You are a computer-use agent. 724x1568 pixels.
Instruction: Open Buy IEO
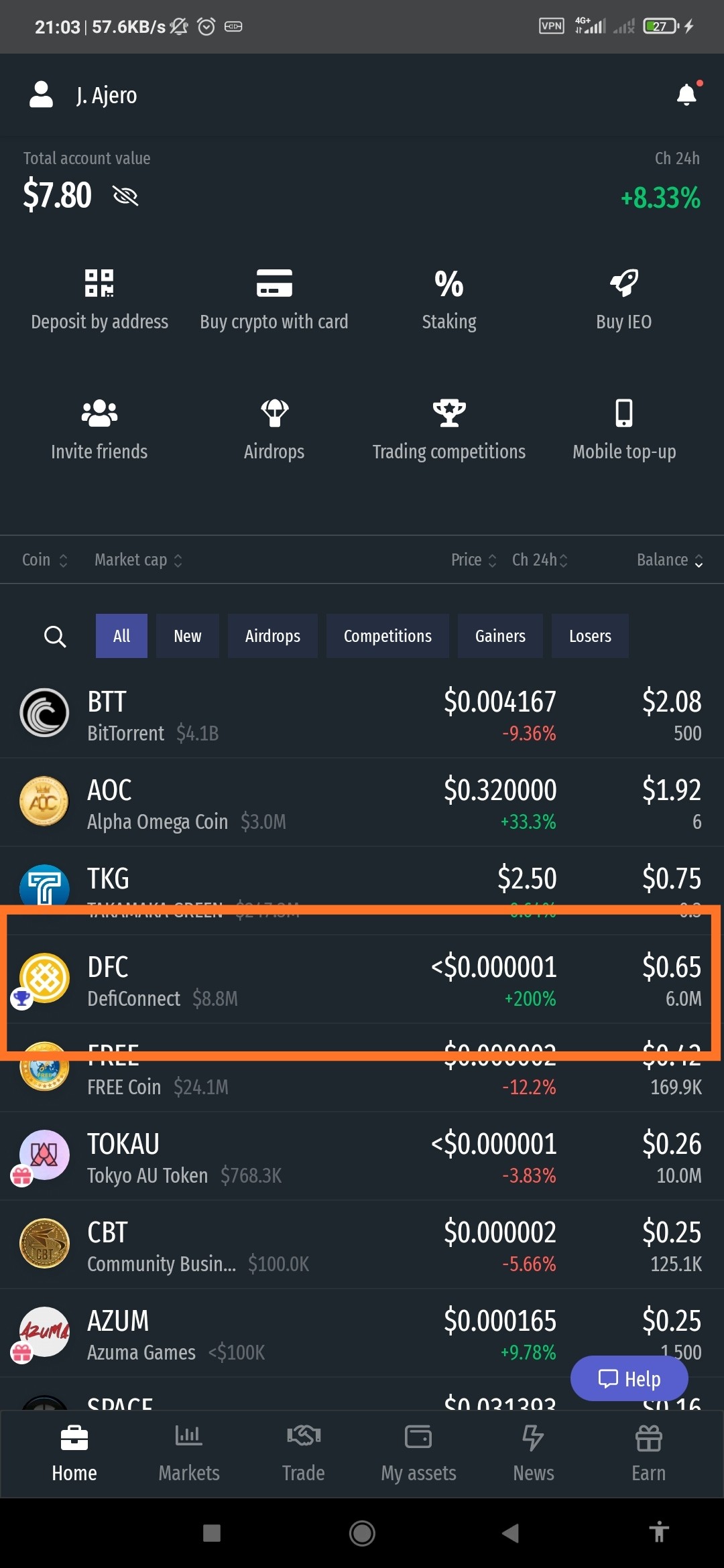pyautogui.click(x=624, y=300)
